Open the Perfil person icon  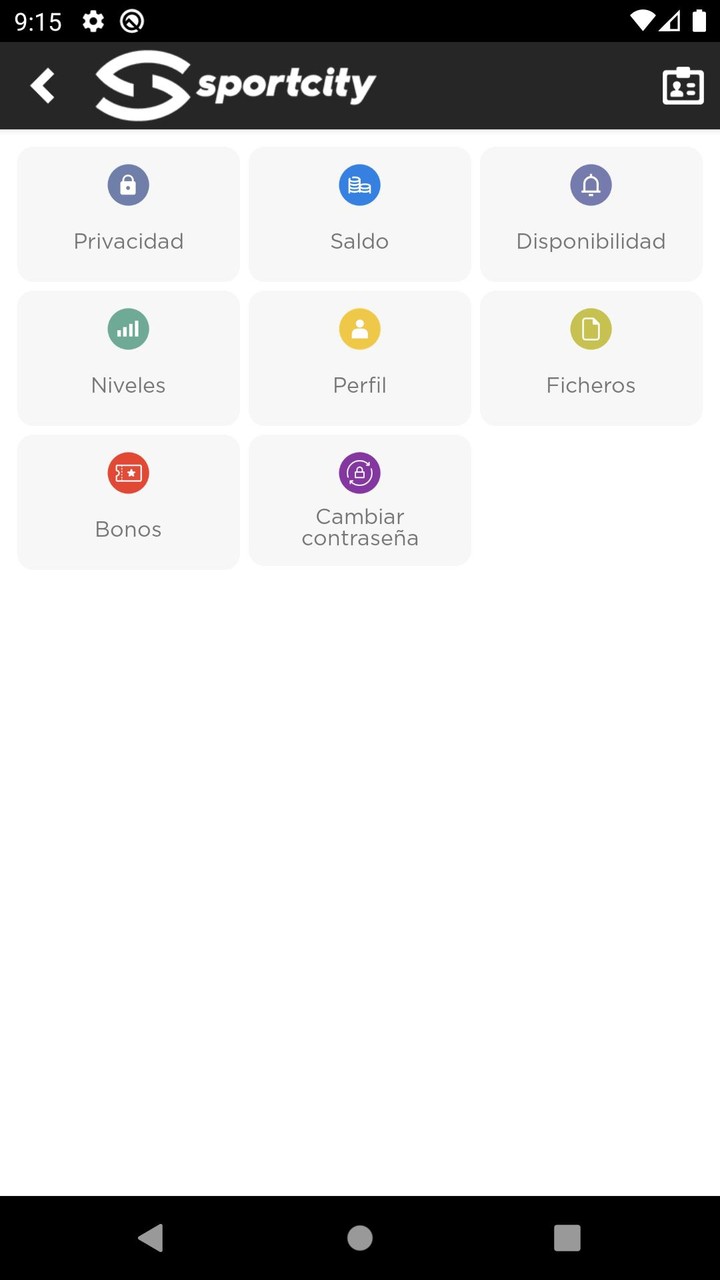(x=360, y=329)
